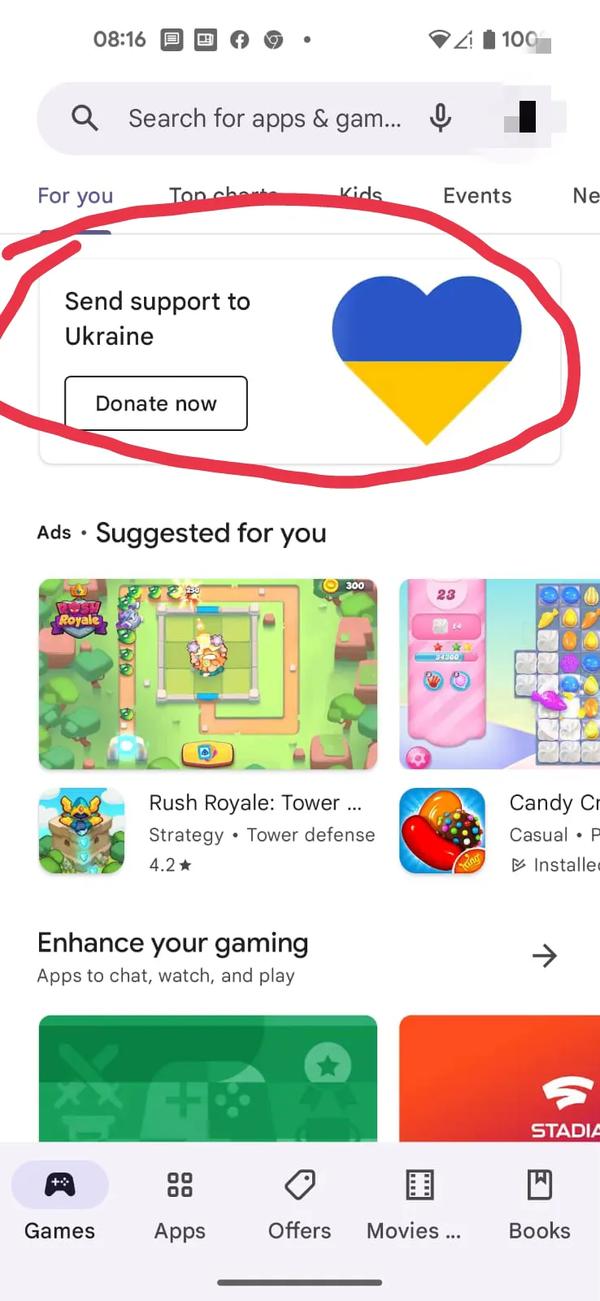Select the Games section
Viewport: 600px width, 1301px height.
(60, 1205)
